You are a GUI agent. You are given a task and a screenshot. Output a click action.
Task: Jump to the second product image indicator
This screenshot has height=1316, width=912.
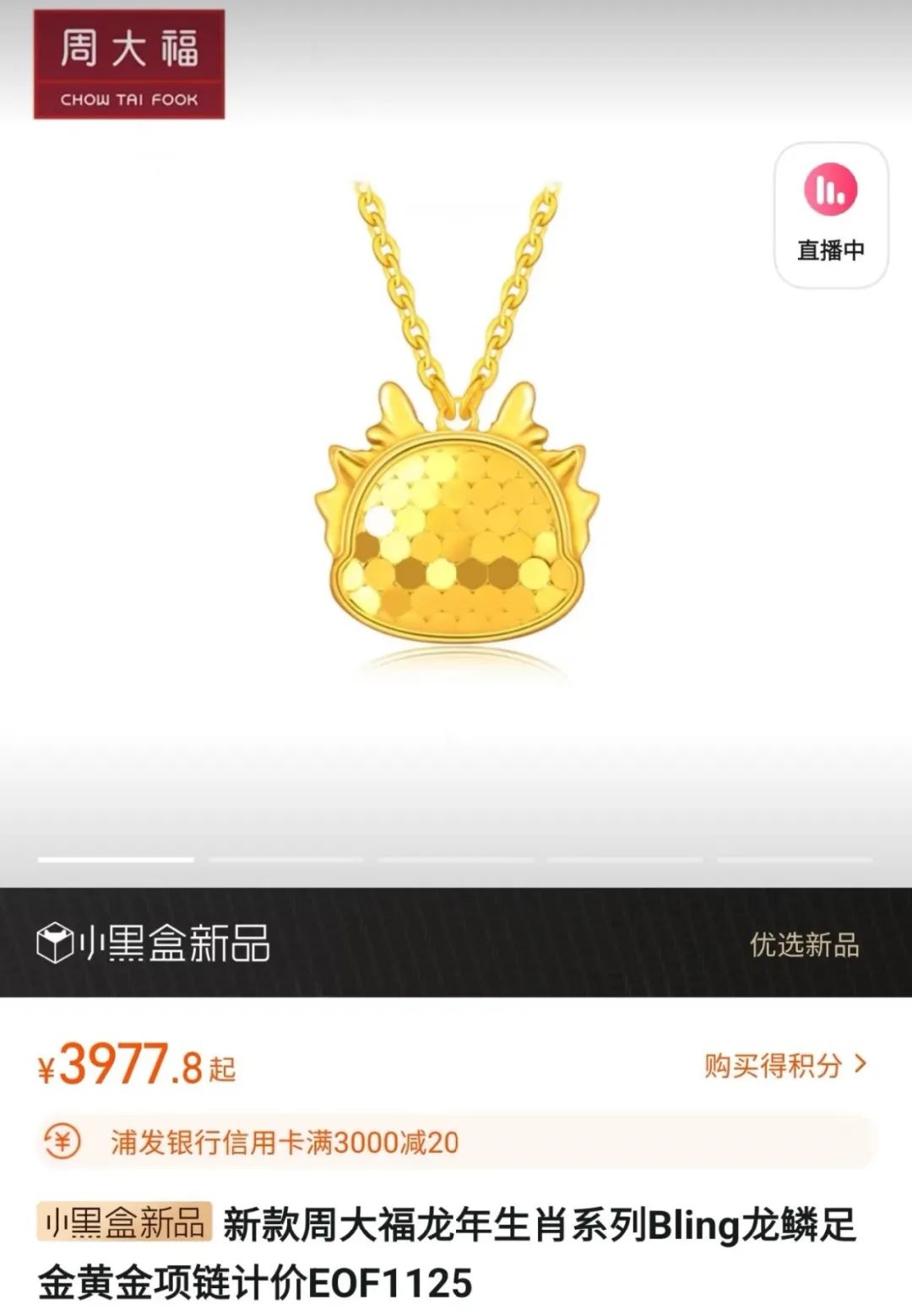pos(285,860)
